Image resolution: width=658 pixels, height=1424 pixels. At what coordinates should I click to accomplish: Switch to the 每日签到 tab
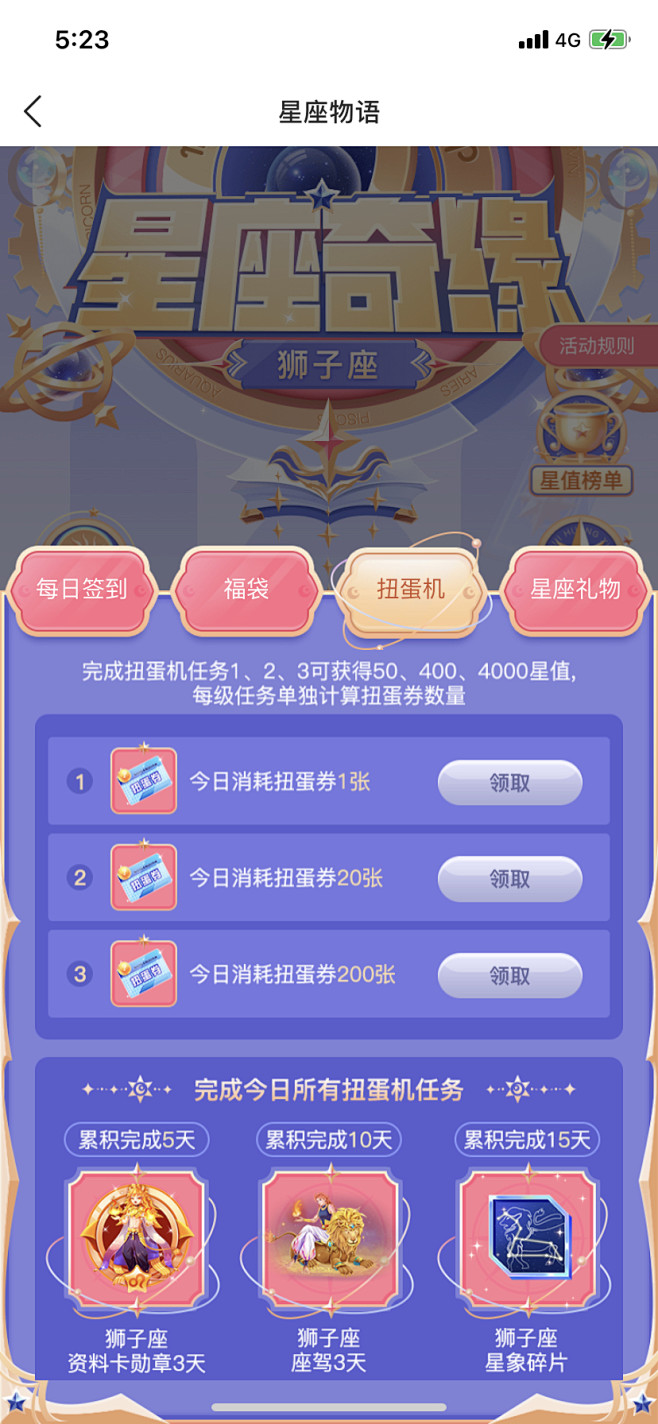coord(82,590)
